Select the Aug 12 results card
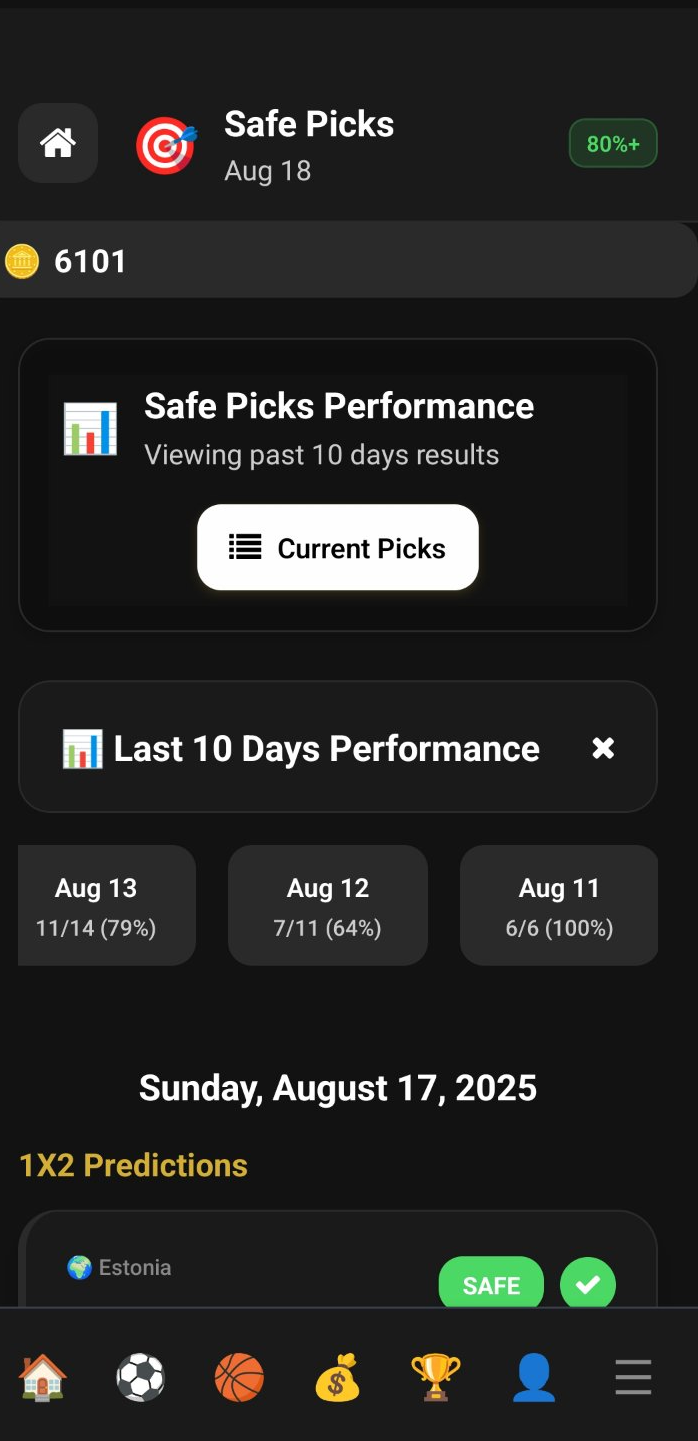 (328, 906)
